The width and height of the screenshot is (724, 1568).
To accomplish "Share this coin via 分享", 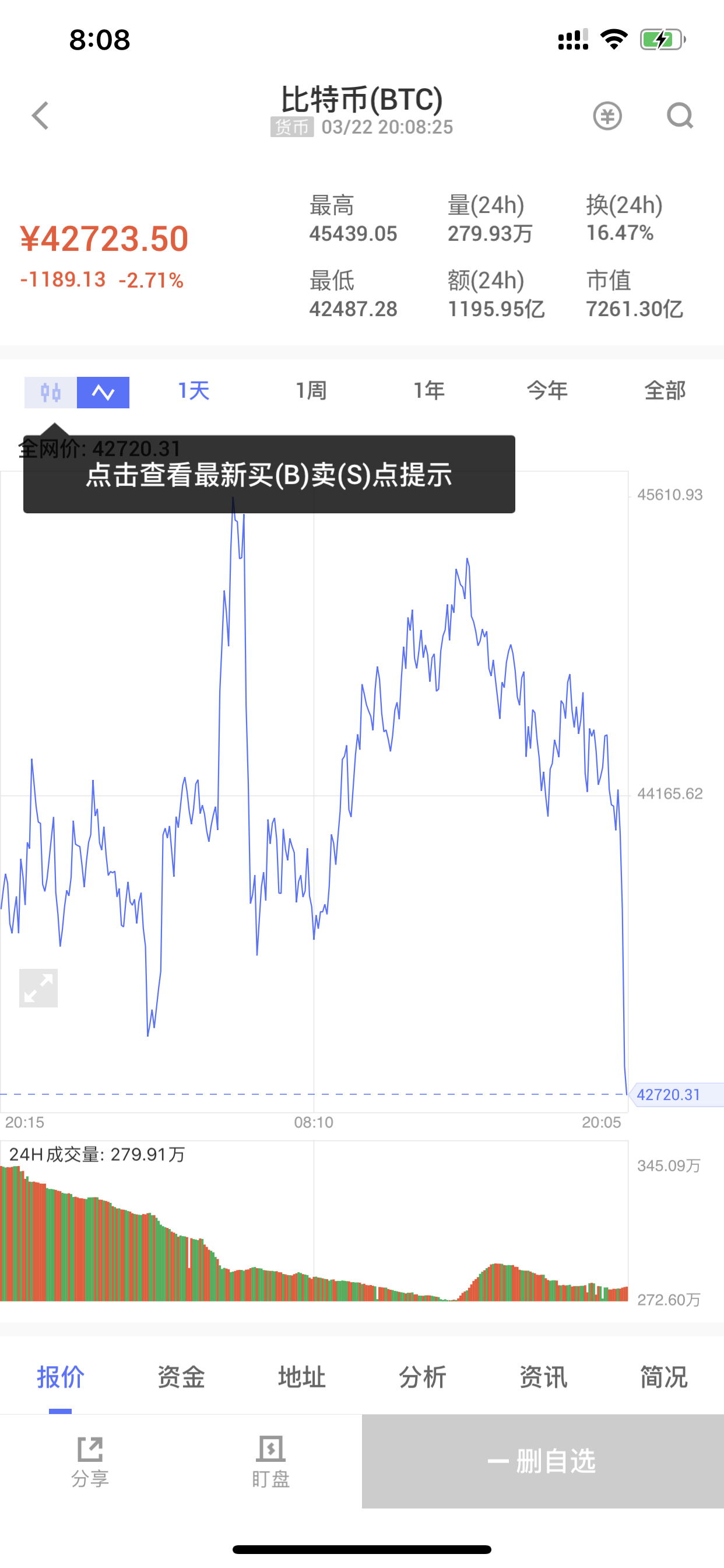I will coord(90,1462).
